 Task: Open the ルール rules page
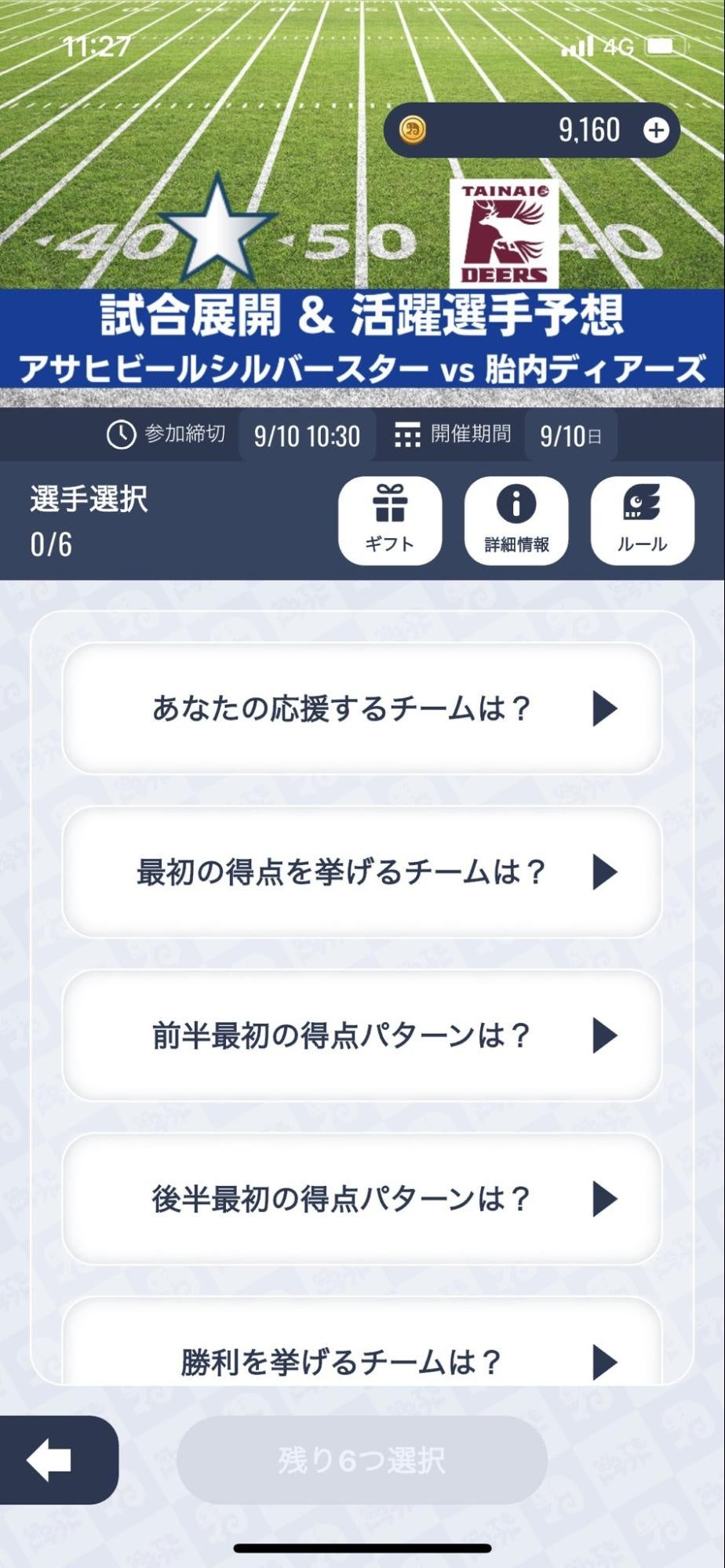pos(642,520)
